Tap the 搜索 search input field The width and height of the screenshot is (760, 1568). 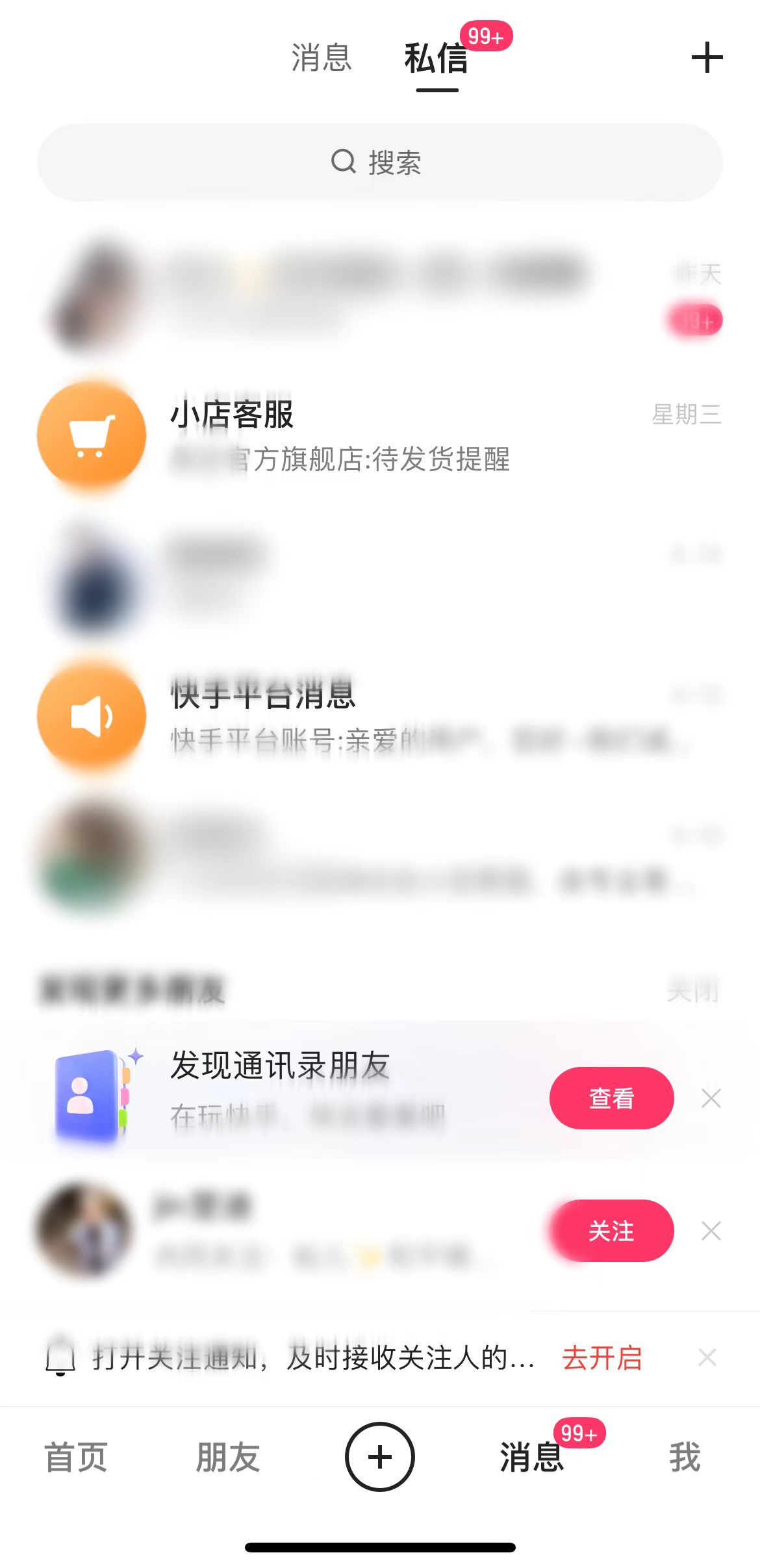click(380, 162)
